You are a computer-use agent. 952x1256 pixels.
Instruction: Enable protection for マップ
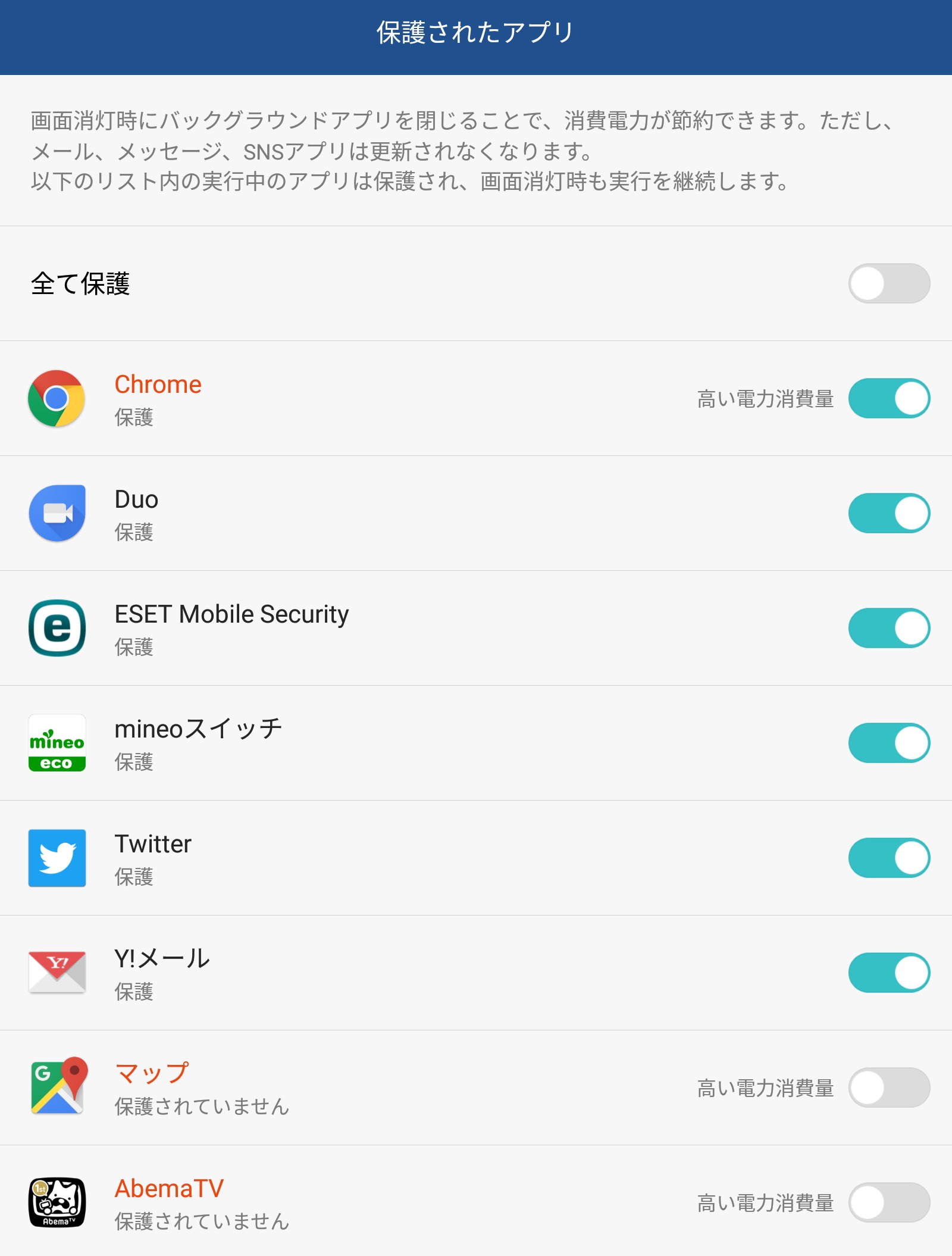click(888, 1088)
